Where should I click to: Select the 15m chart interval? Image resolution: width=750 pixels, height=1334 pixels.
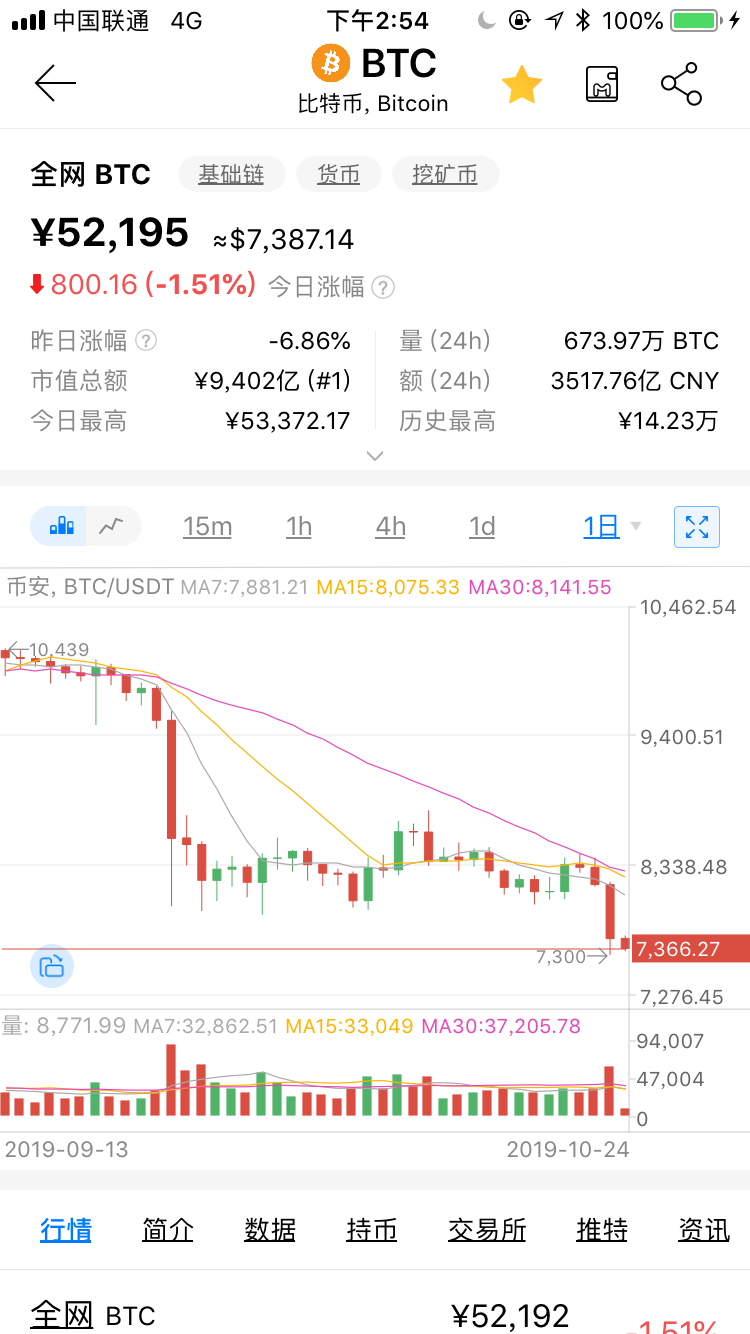pyautogui.click(x=207, y=527)
